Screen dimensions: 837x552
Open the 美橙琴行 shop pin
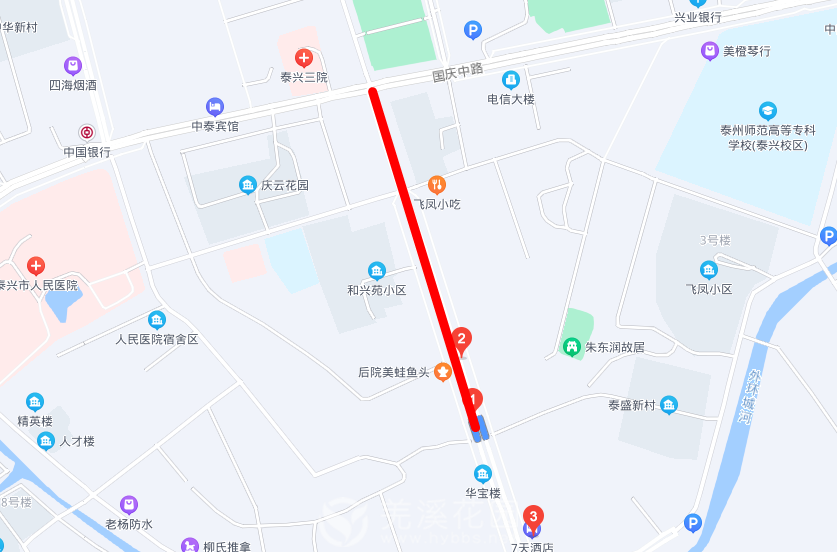point(710,51)
